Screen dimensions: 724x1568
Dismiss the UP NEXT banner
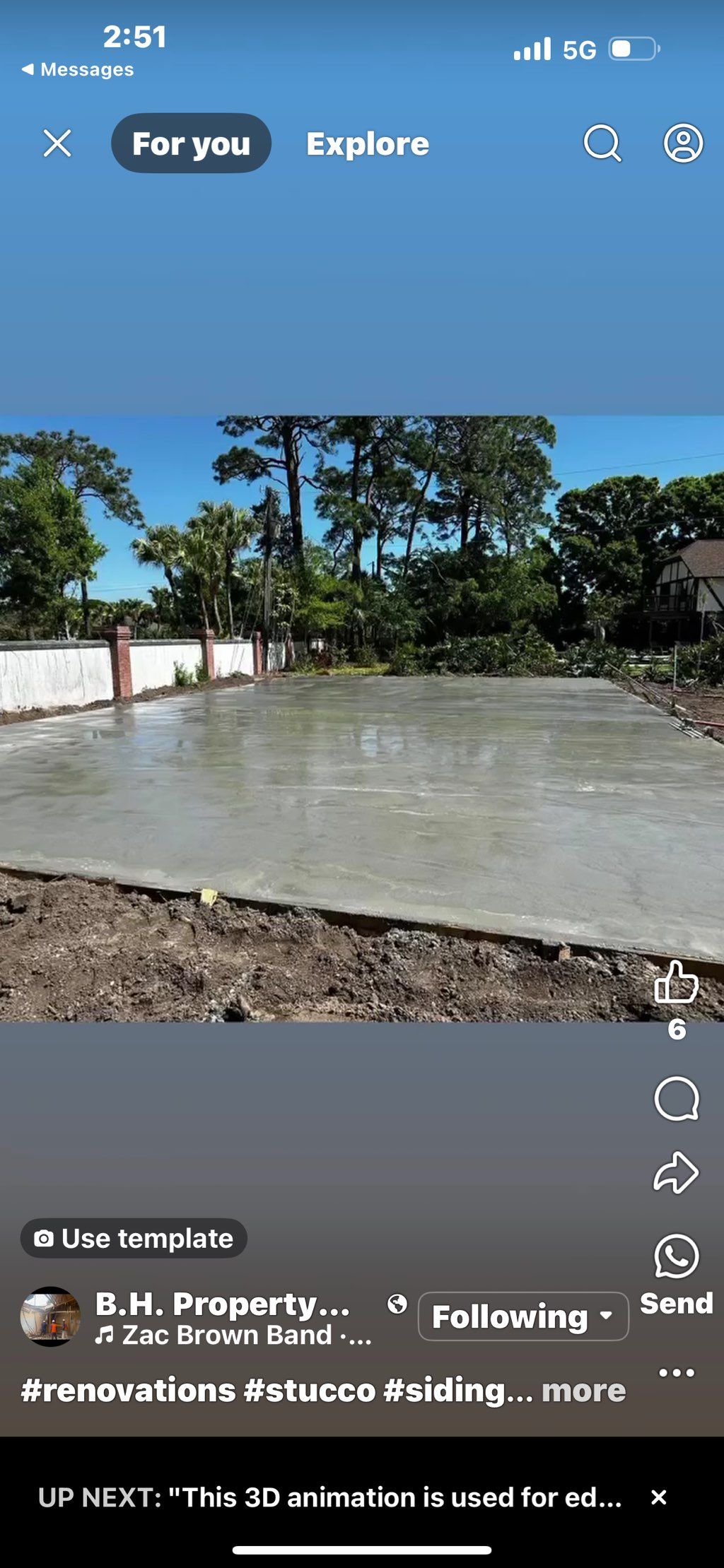tap(658, 1497)
